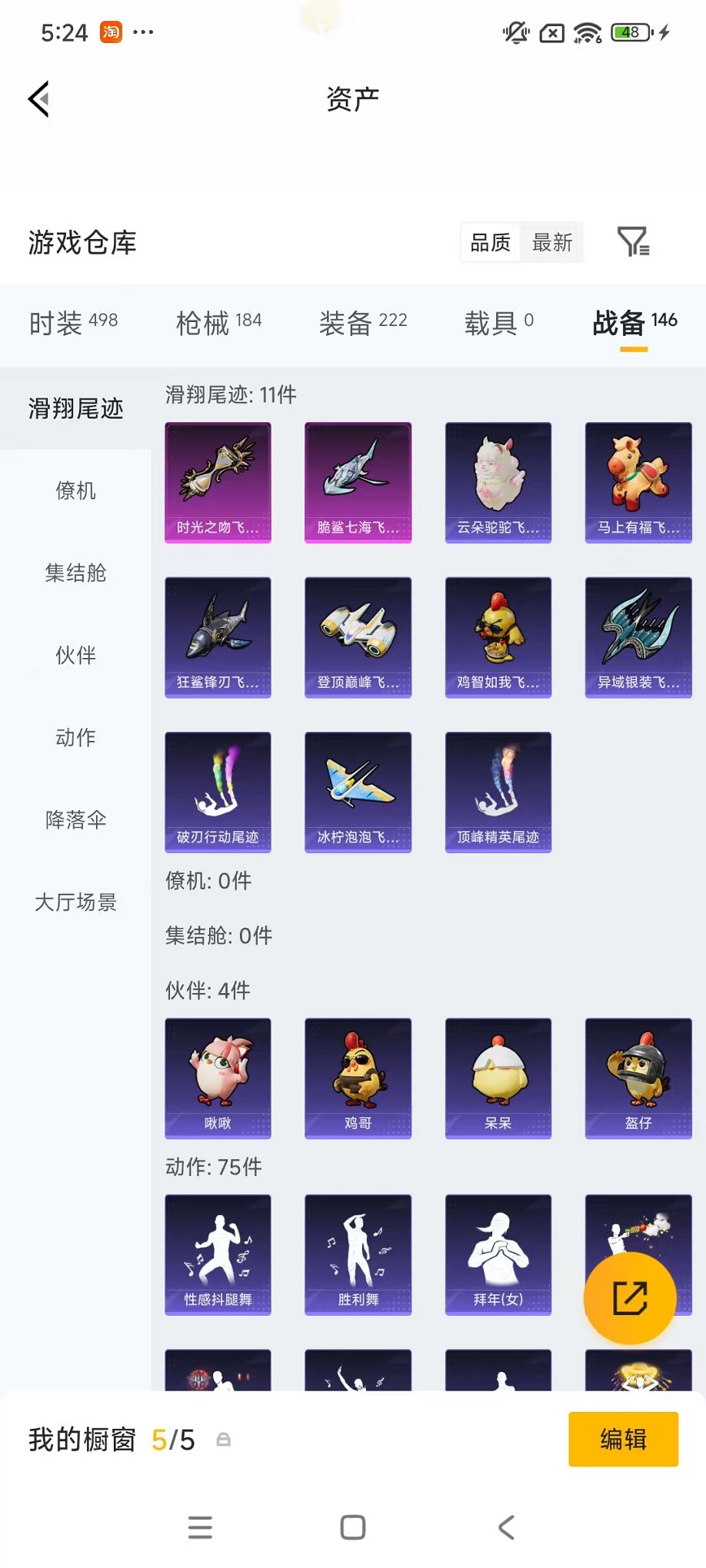Expand the 降落伞 category
The image size is (706, 1568).
[74, 820]
